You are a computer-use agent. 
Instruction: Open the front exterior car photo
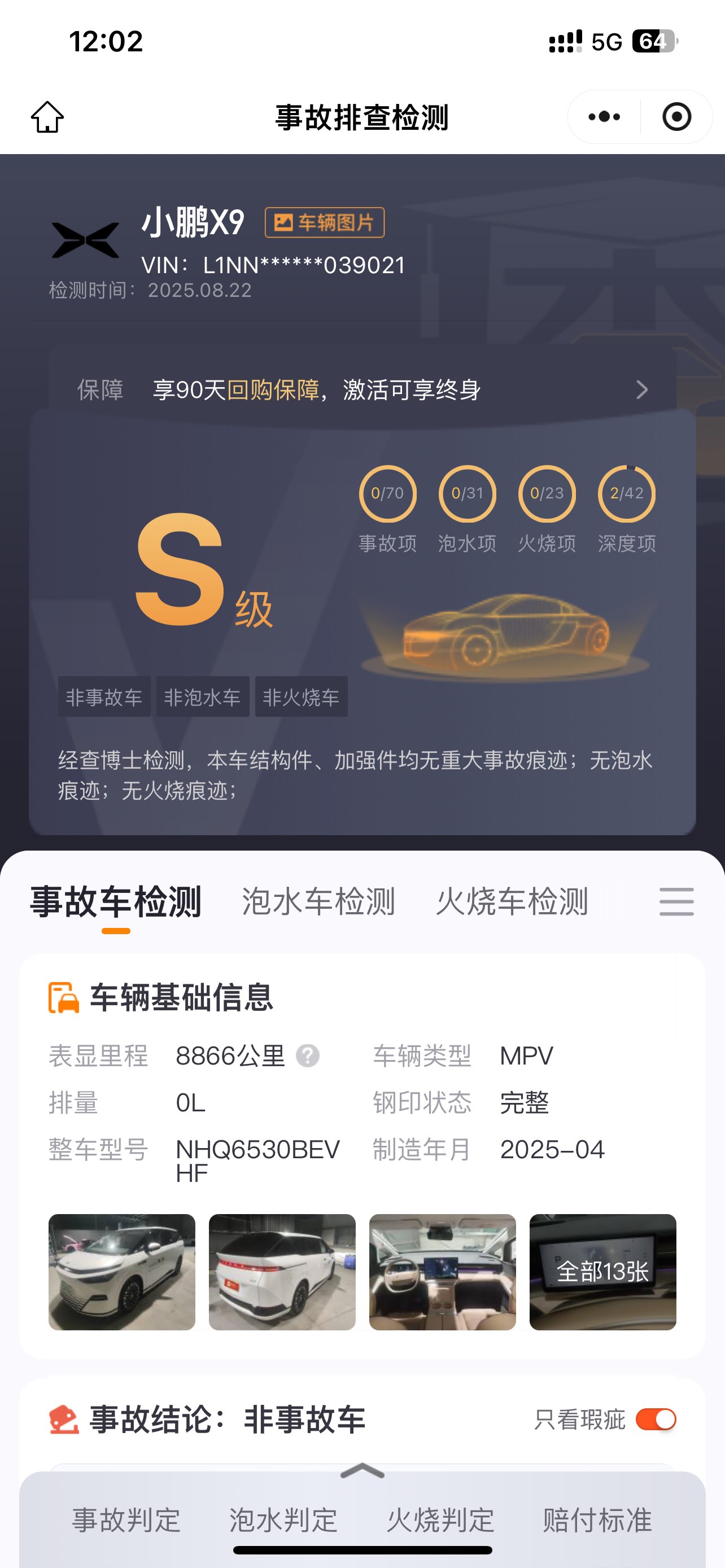tap(122, 1272)
